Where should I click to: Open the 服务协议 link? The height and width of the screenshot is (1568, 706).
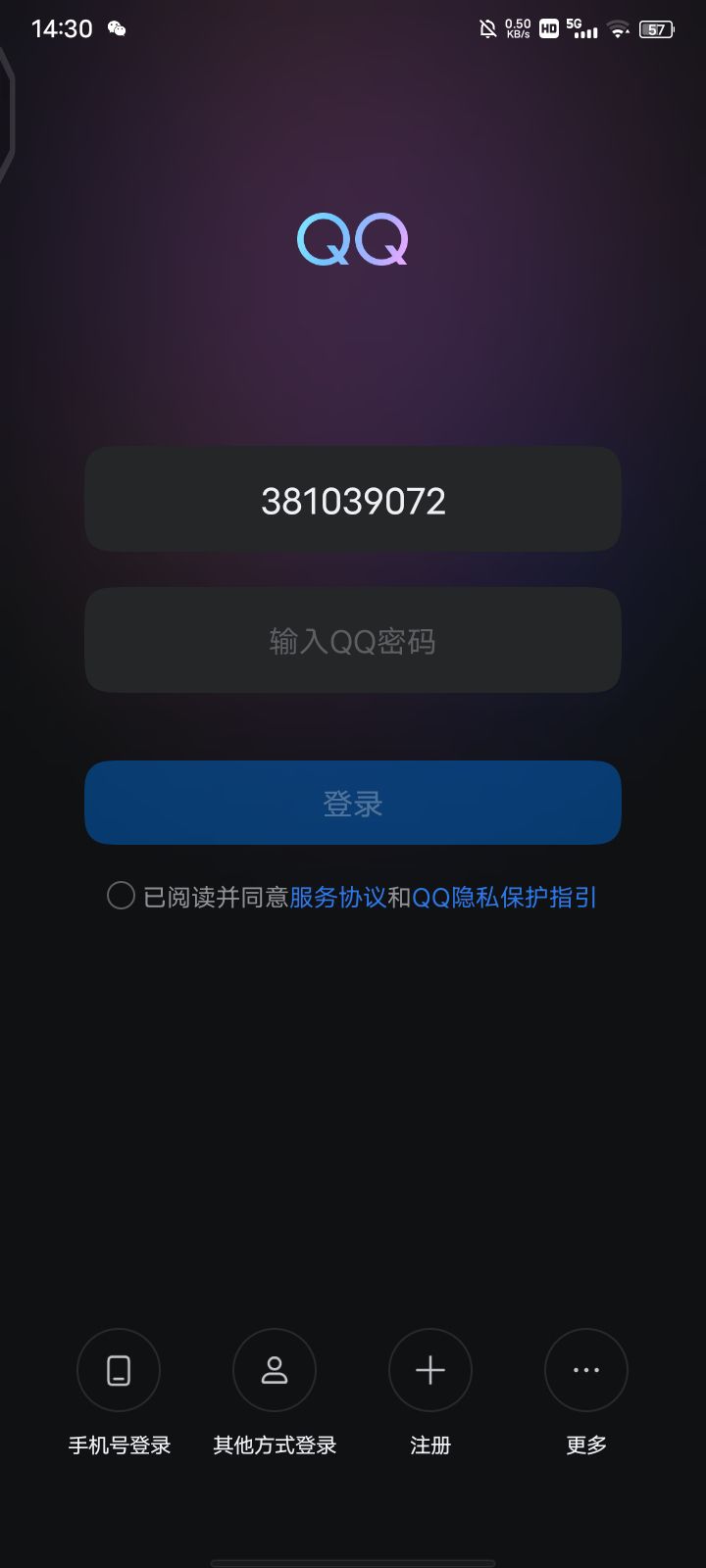coord(338,897)
